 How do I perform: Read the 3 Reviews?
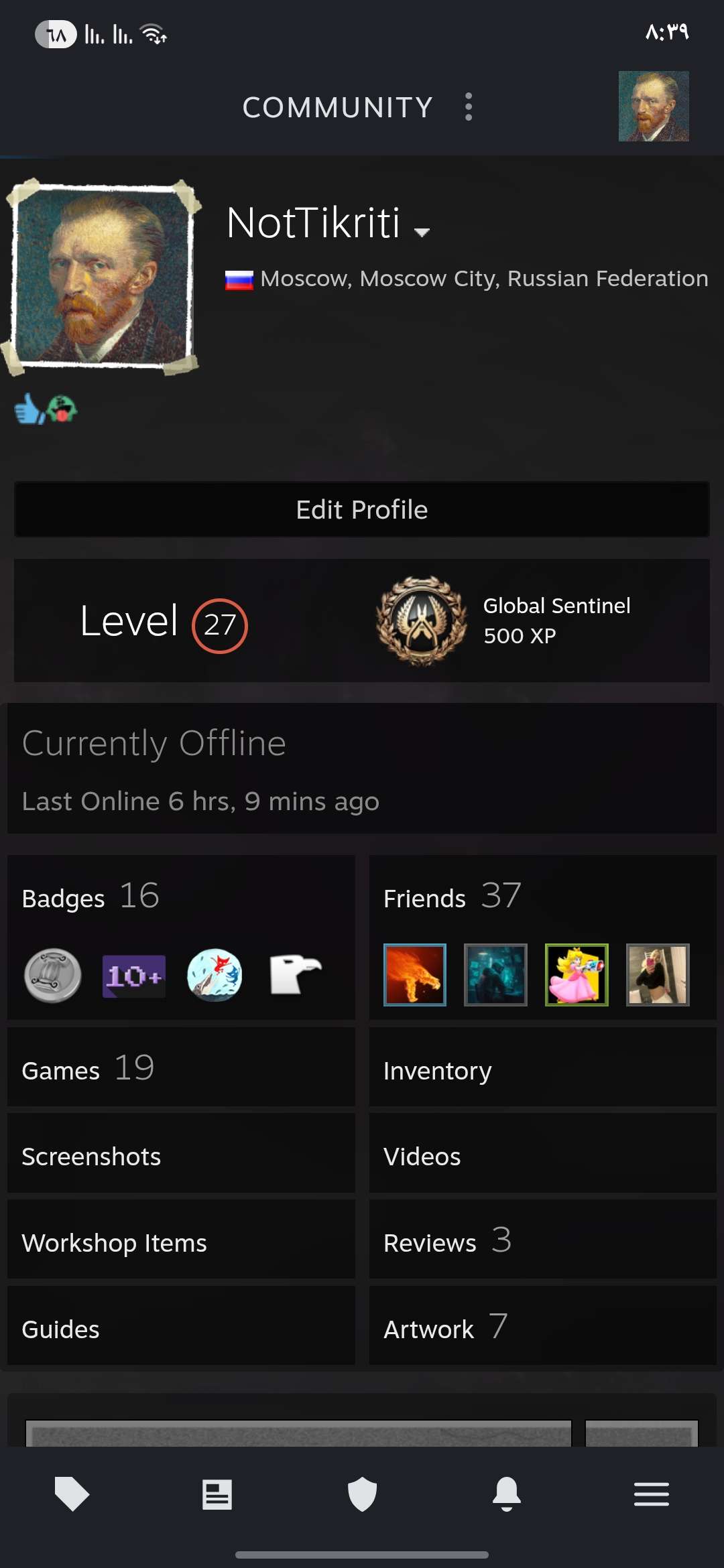point(447,1241)
